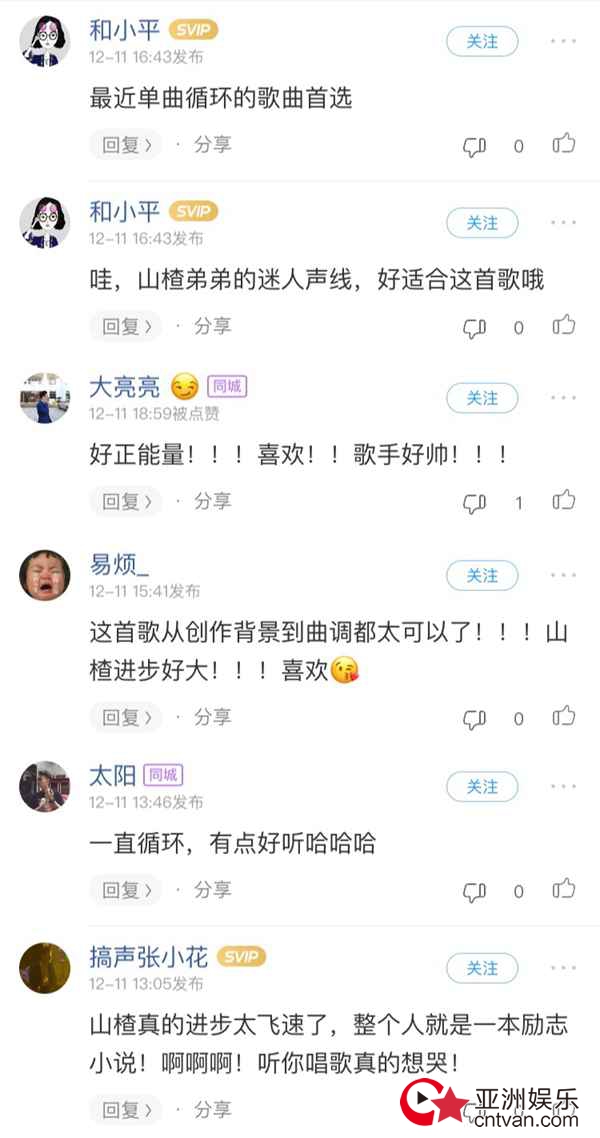The width and height of the screenshot is (600, 1138).
Task: Share the comment about 山楂弟弟的迷人声线
Action: (x=212, y=325)
